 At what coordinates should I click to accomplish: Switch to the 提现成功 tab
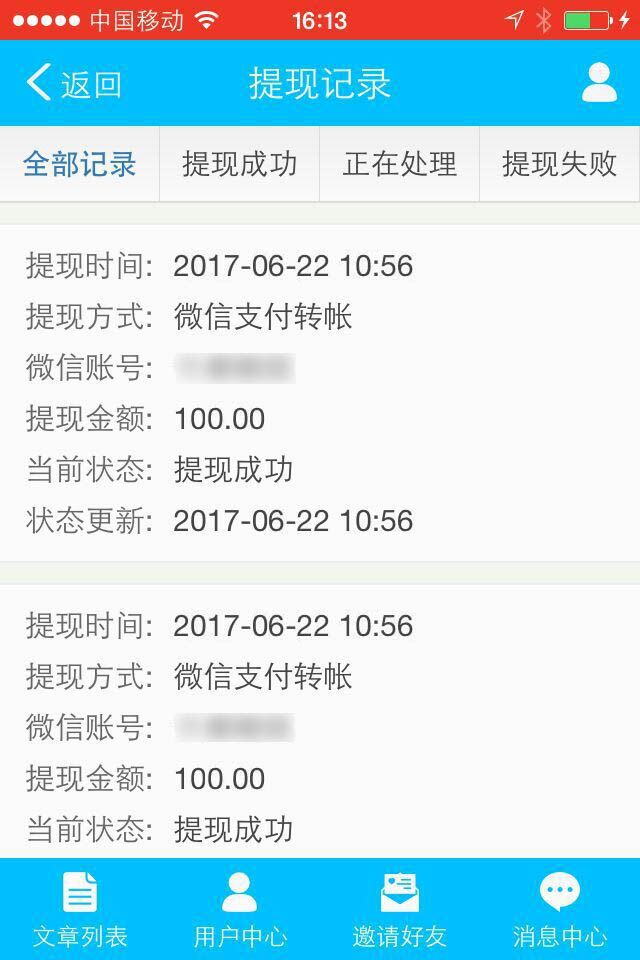click(x=240, y=164)
